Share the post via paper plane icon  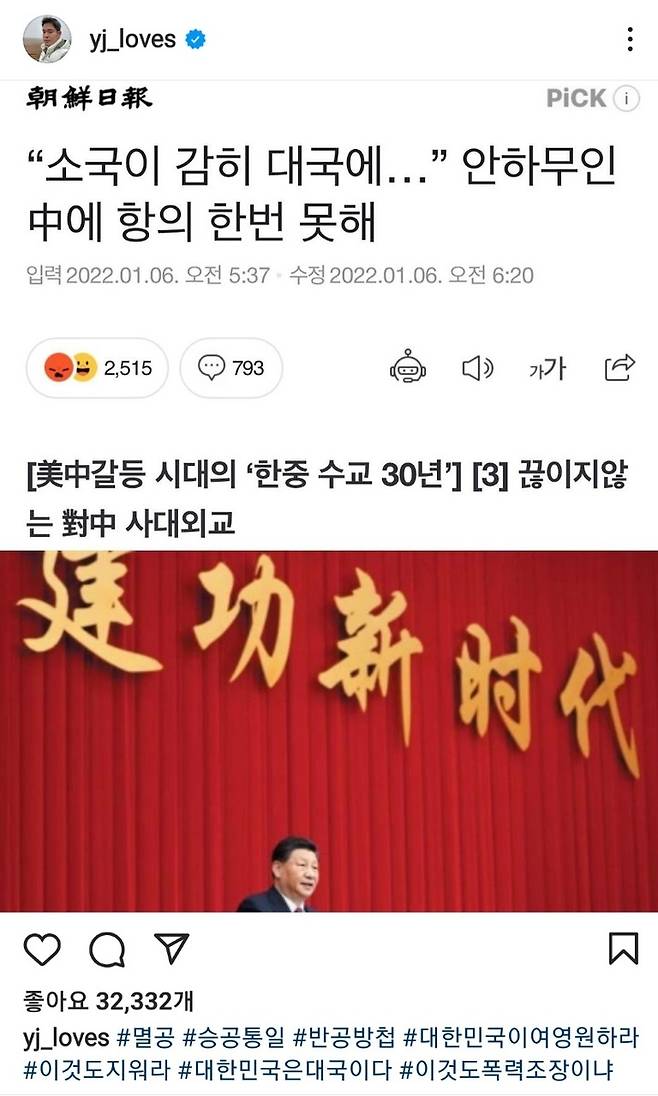pyautogui.click(x=172, y=948)
